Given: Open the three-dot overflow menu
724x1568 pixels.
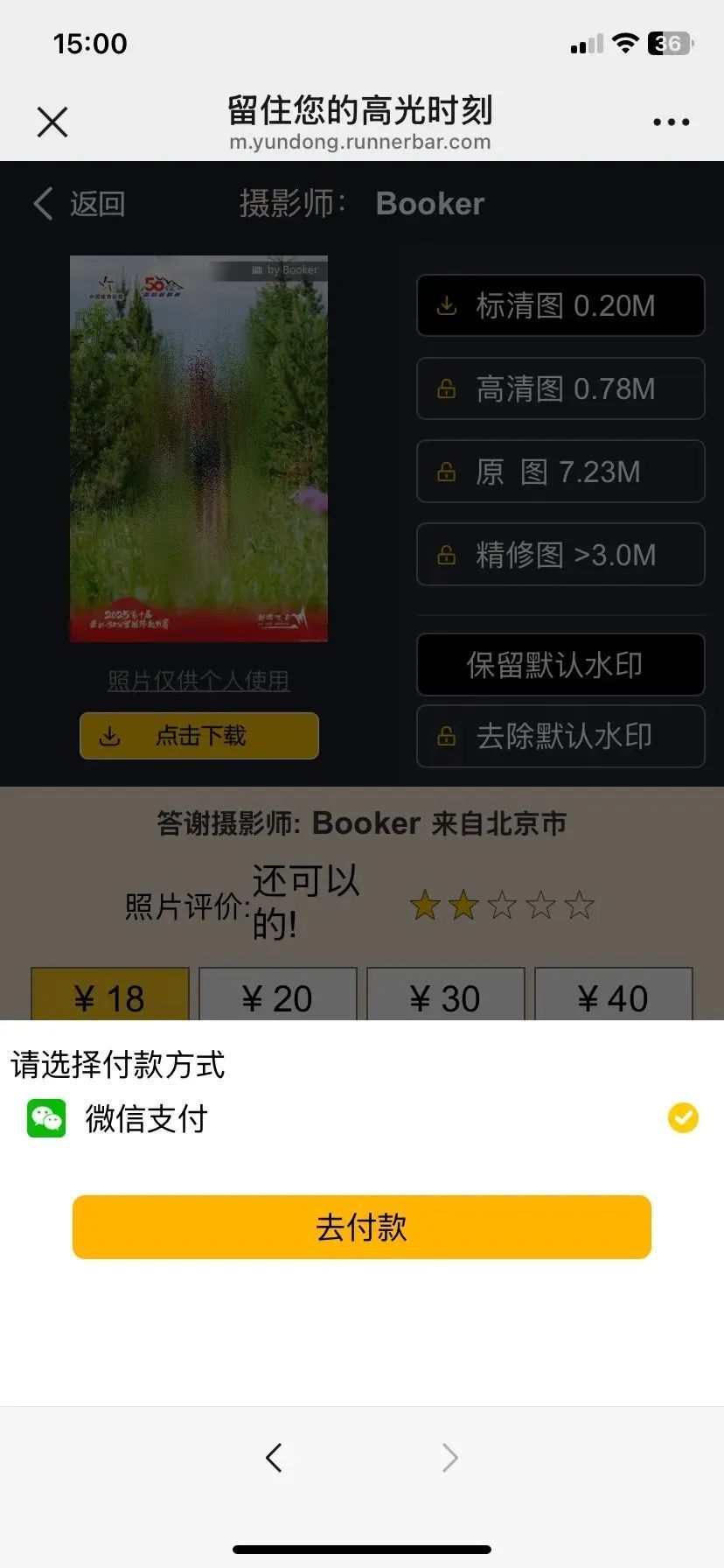Looking at the screenshot, I should pos(671,122).
